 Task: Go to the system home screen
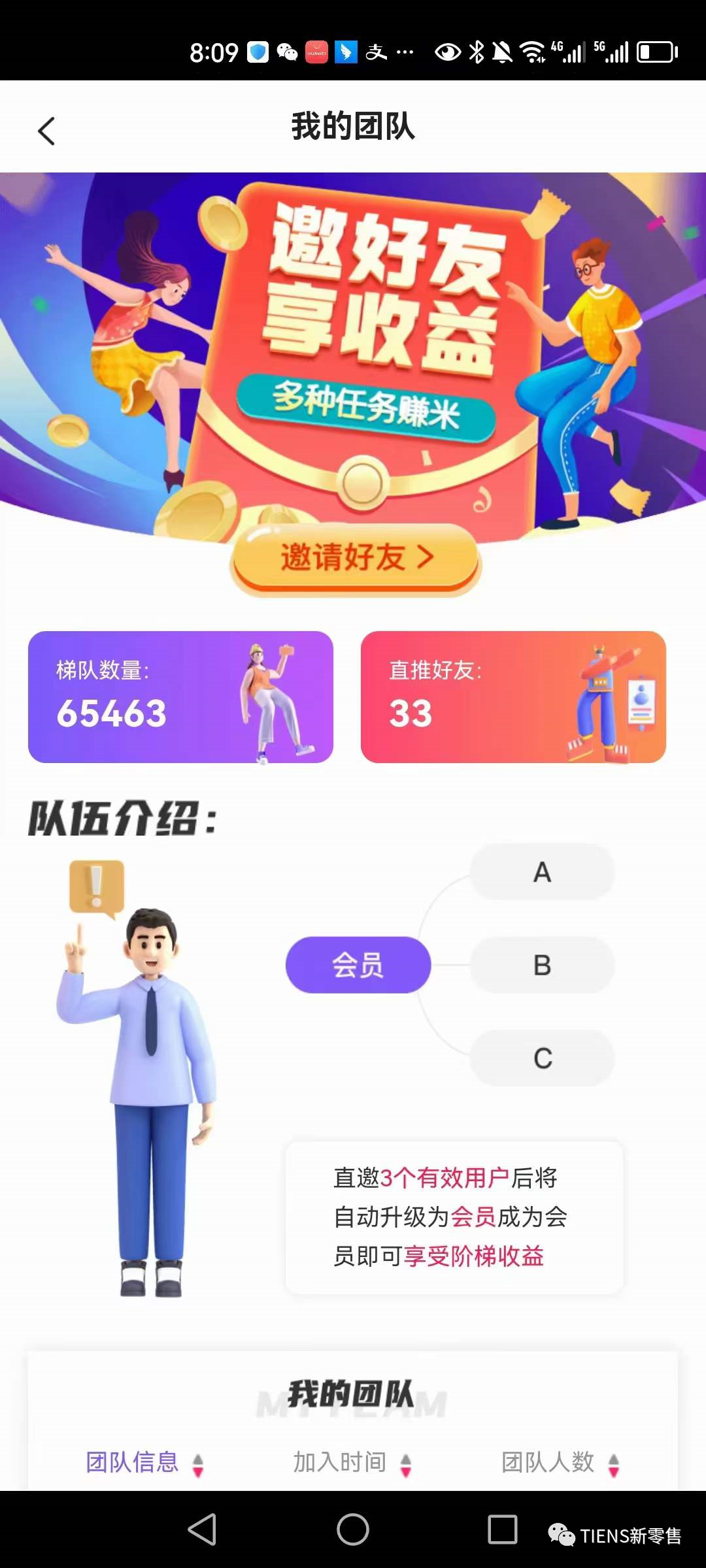[x=353, y=1529]
